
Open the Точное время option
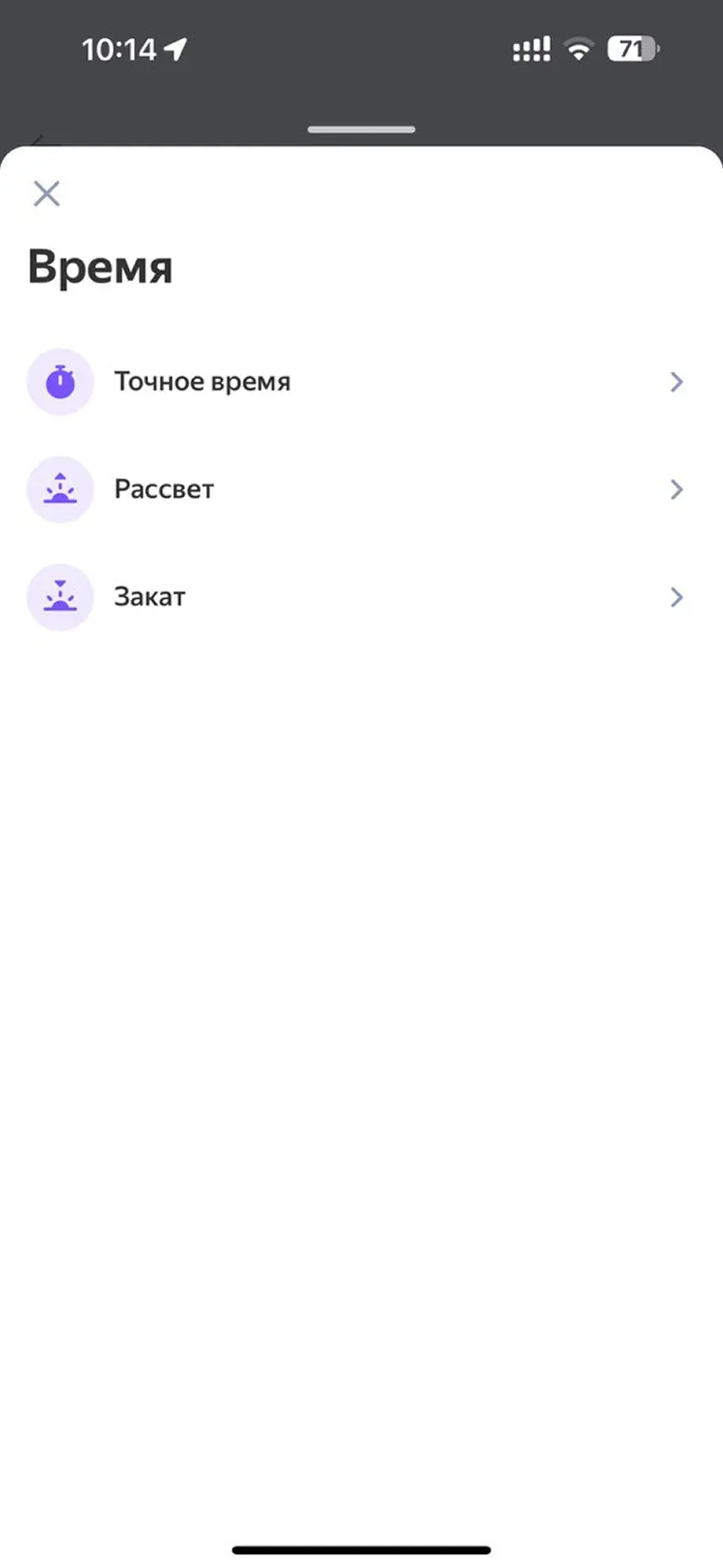202,382
